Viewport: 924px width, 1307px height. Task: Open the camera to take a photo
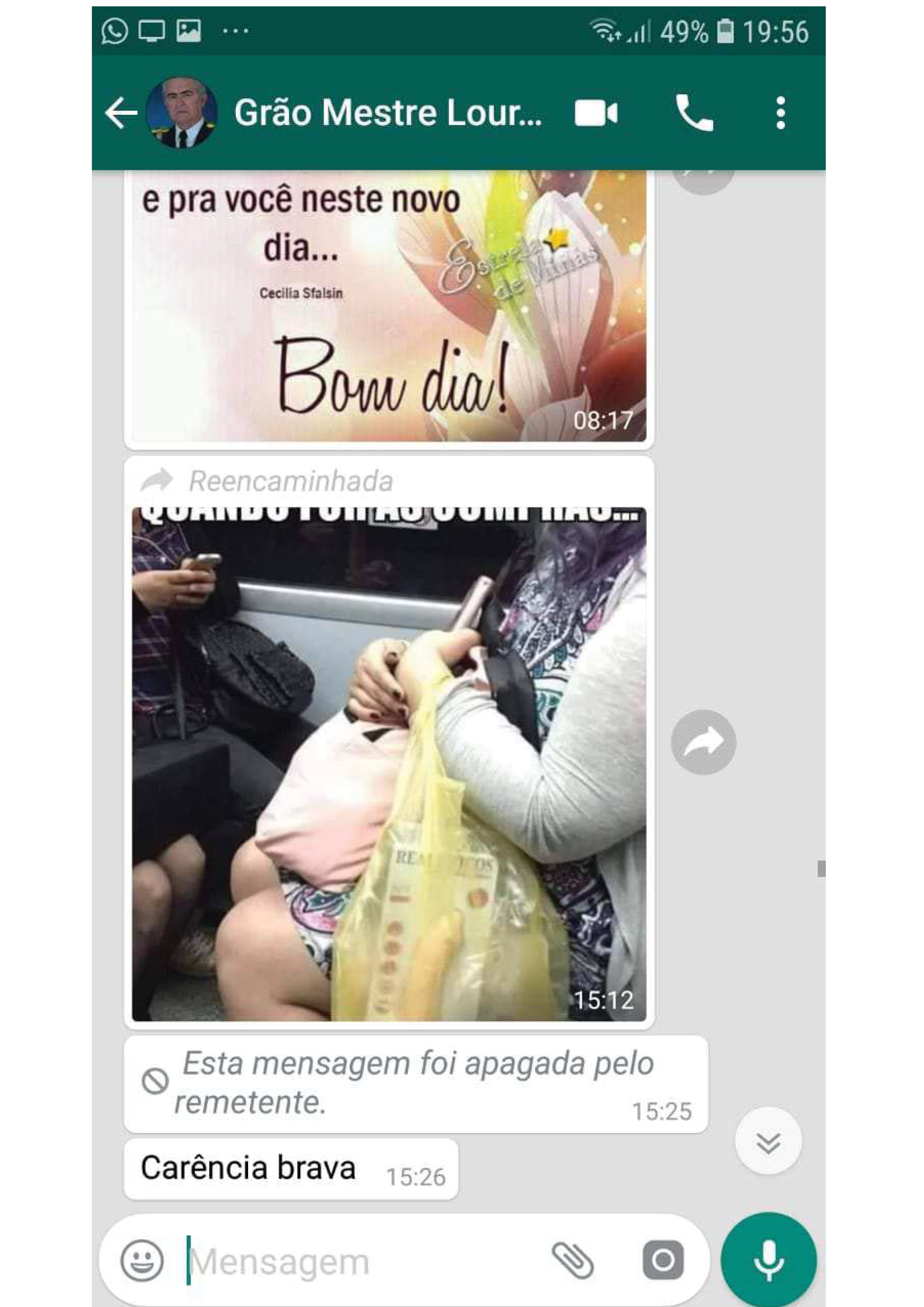pos(663,1260)
